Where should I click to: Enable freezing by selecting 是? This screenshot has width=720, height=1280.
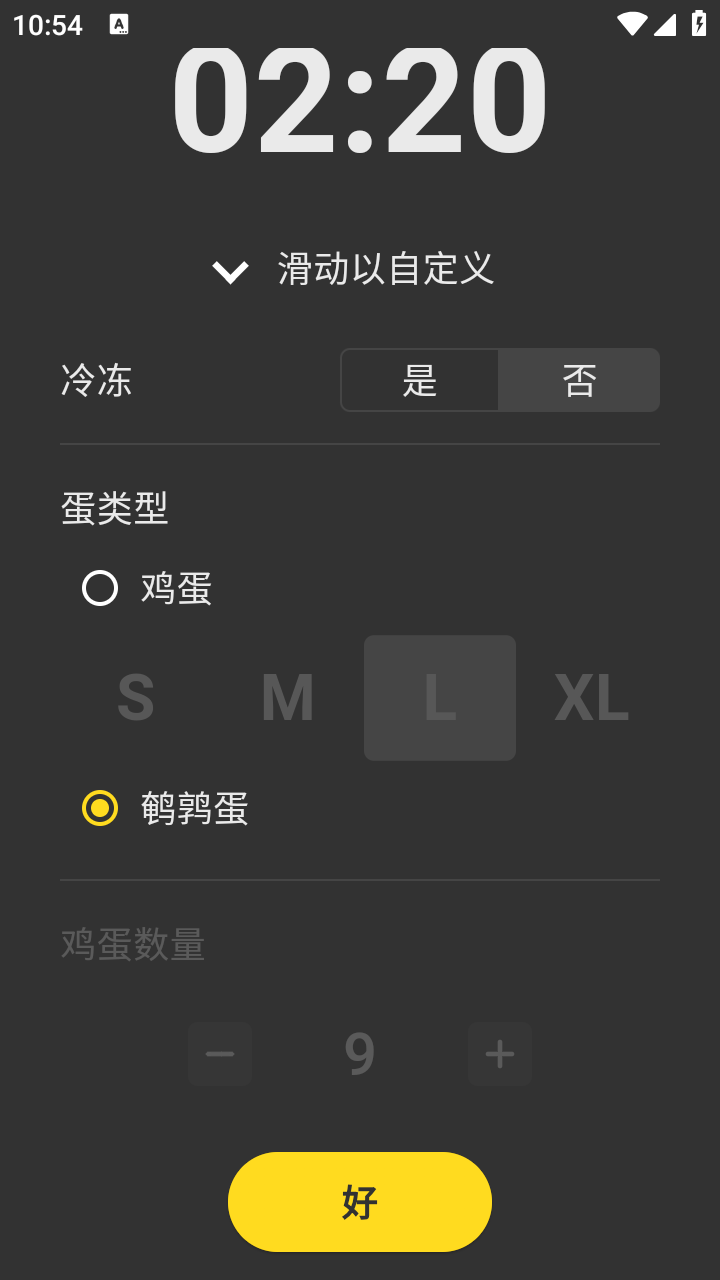click(x=420, y=380)
